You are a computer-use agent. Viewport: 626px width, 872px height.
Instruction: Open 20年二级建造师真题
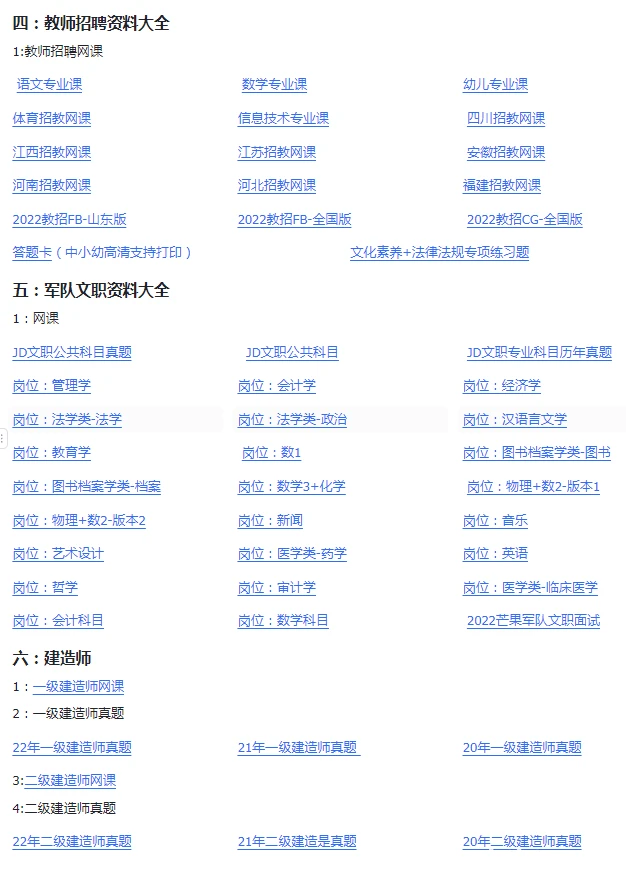point(522,842)
